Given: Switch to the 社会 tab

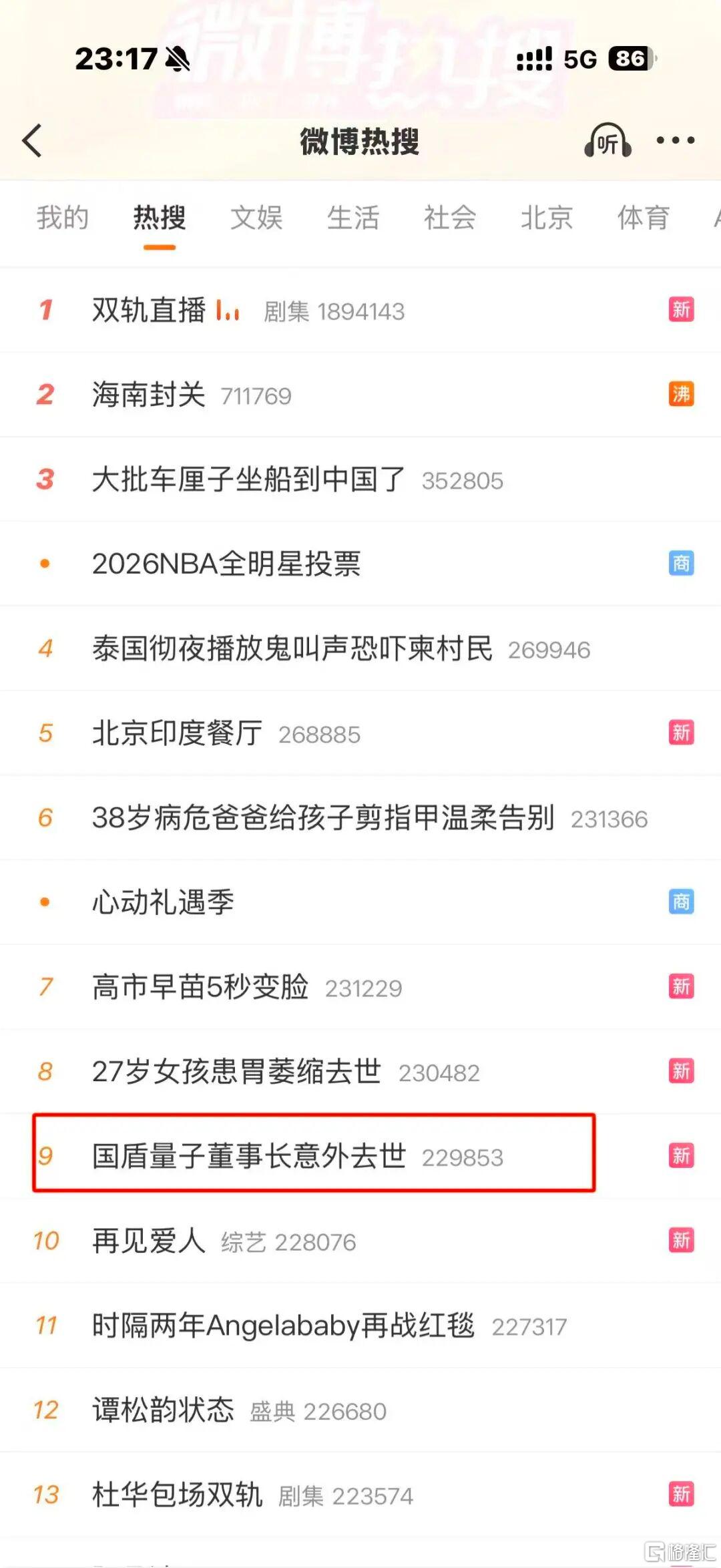Looking at the screenshot, I should tap(450, 218).
